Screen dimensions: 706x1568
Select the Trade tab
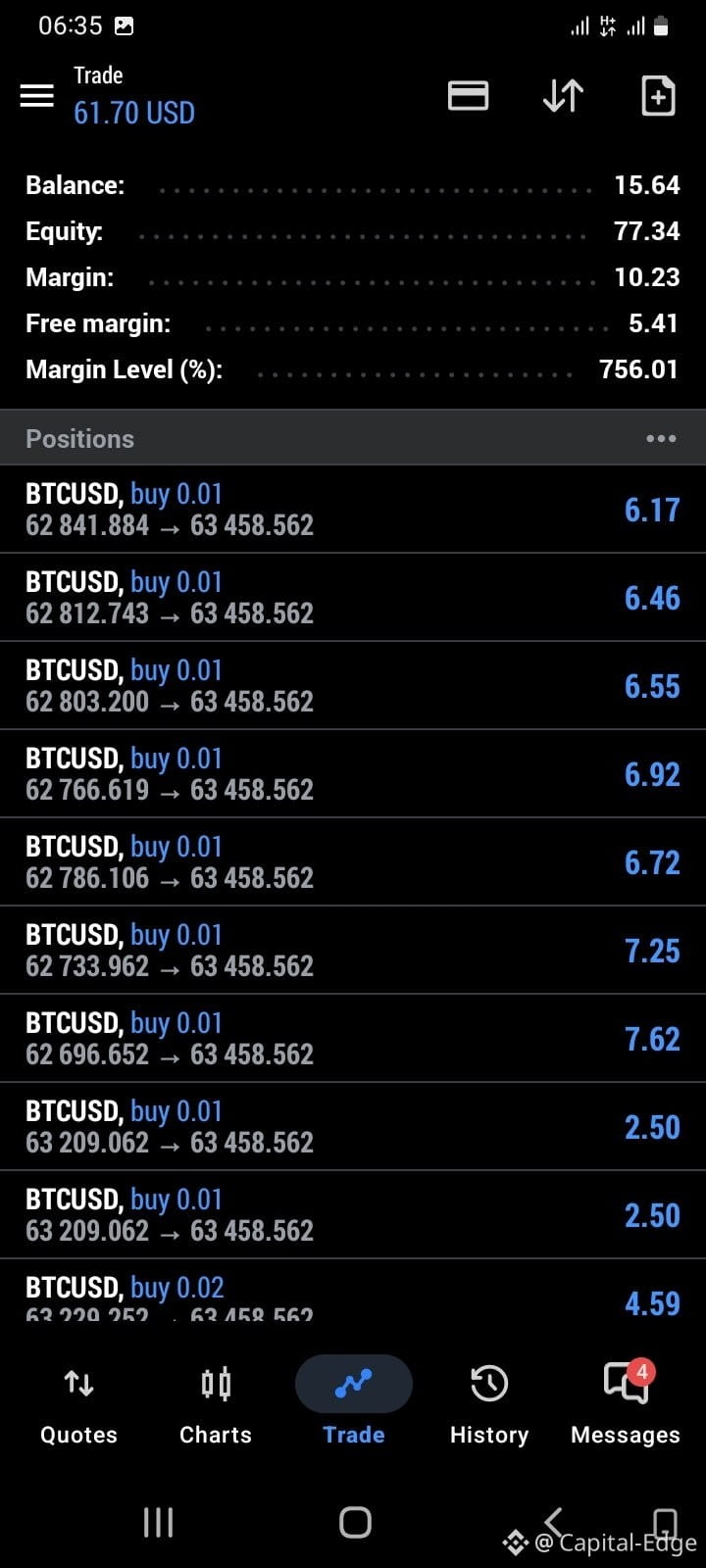[x=353, y=1405]
